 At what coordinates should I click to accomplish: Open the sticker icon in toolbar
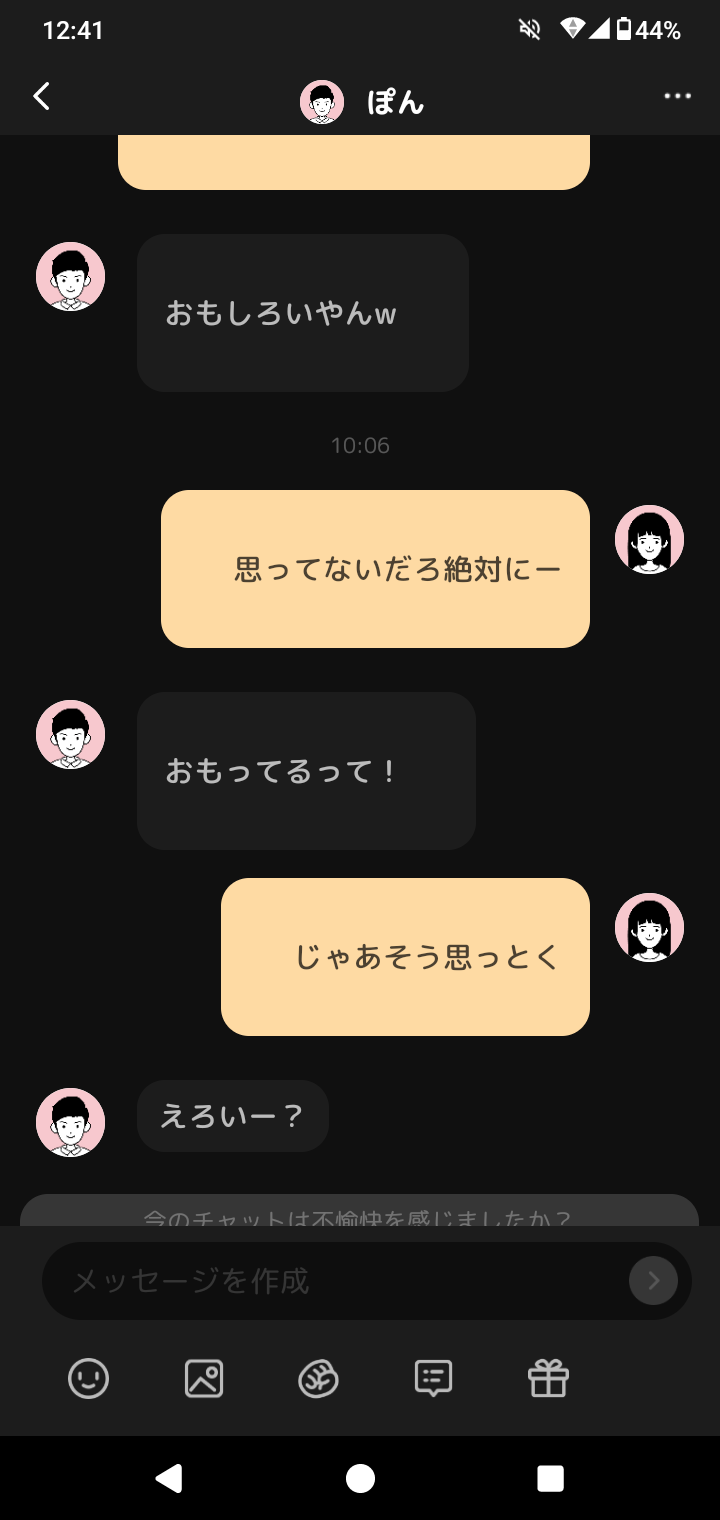coord(318,1379)
